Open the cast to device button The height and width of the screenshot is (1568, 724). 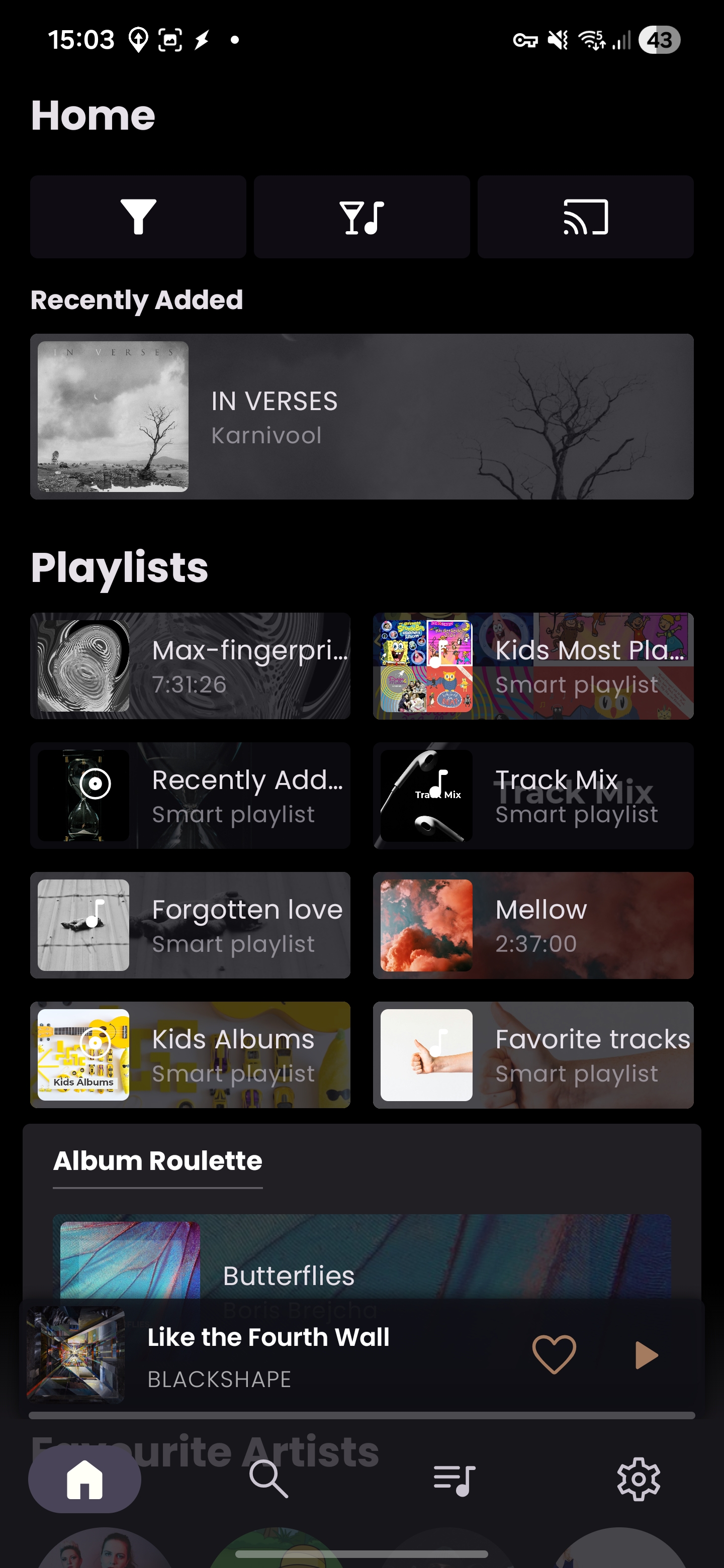click(585, 217)
